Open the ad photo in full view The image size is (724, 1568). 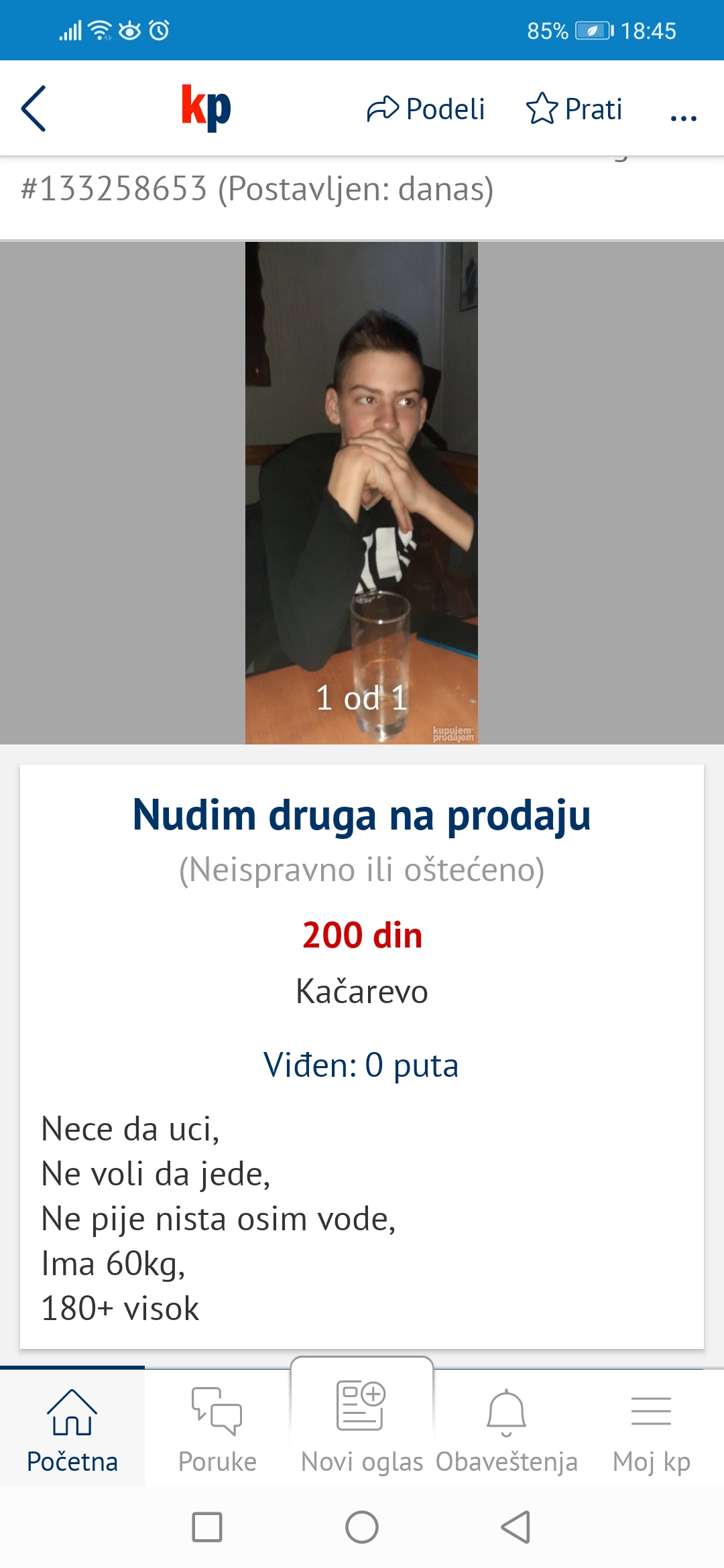click(x=361, y=493)
